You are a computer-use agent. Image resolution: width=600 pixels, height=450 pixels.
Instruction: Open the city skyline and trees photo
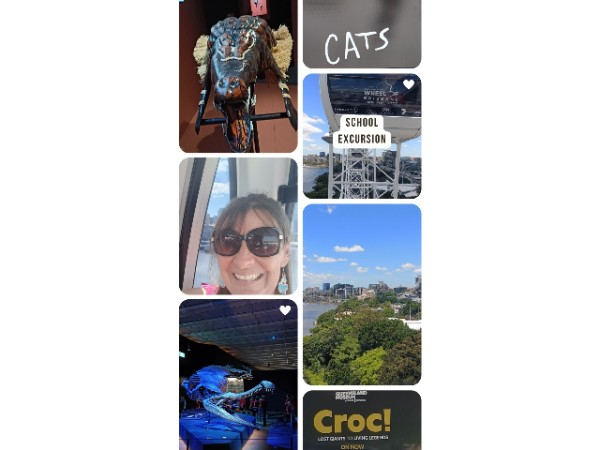[x=361, y=295]
